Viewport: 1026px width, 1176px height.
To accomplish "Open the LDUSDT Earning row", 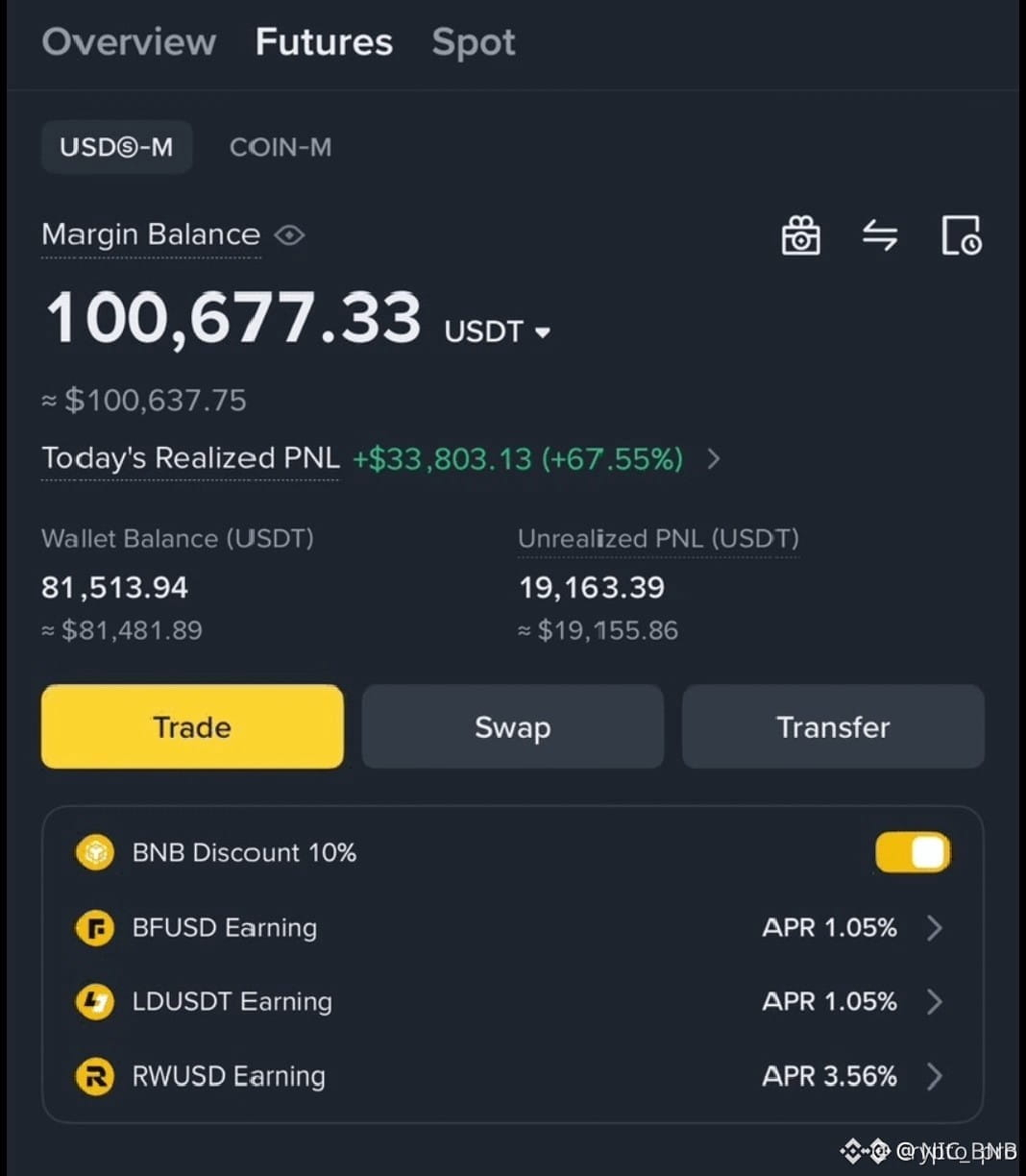I will tap(511, 1002).
